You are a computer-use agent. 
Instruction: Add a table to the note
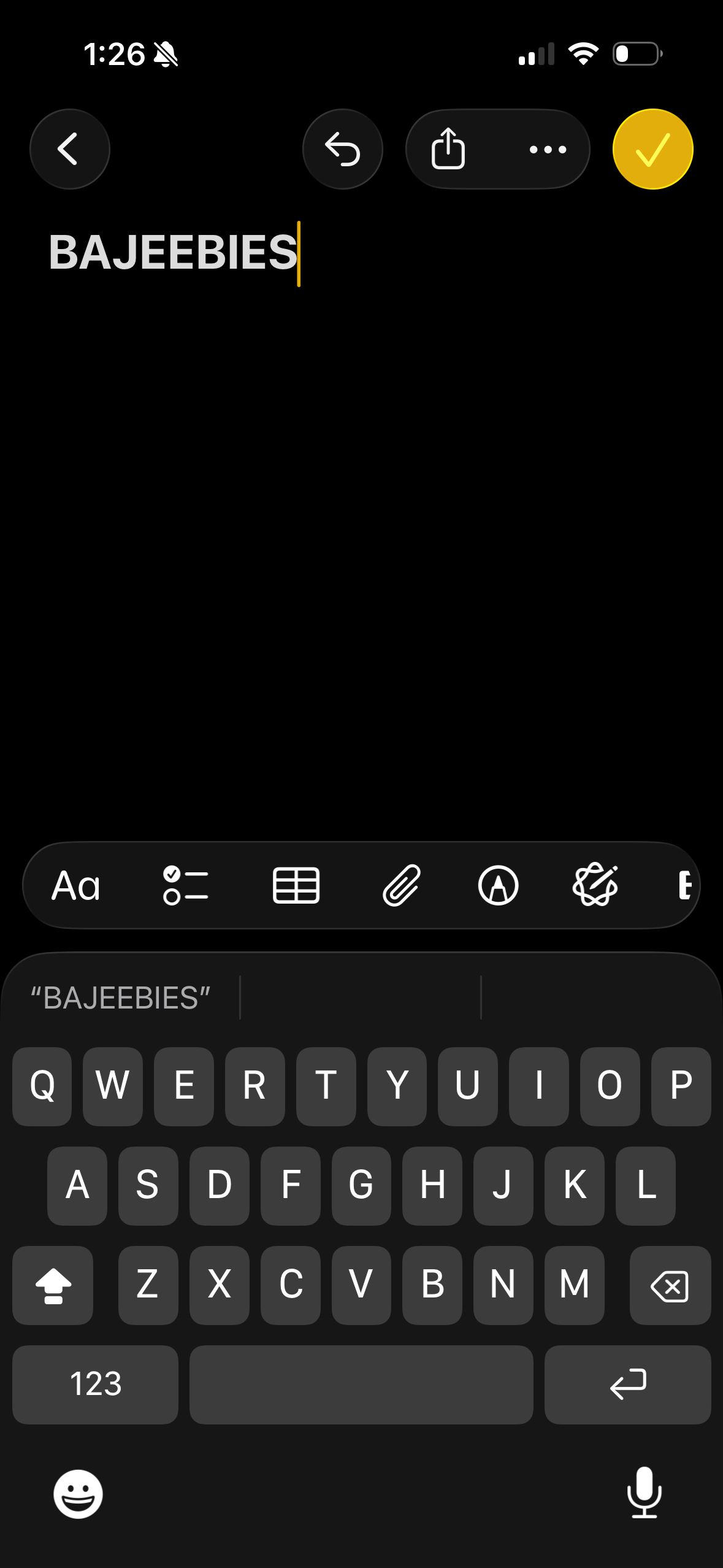[296, 885]
